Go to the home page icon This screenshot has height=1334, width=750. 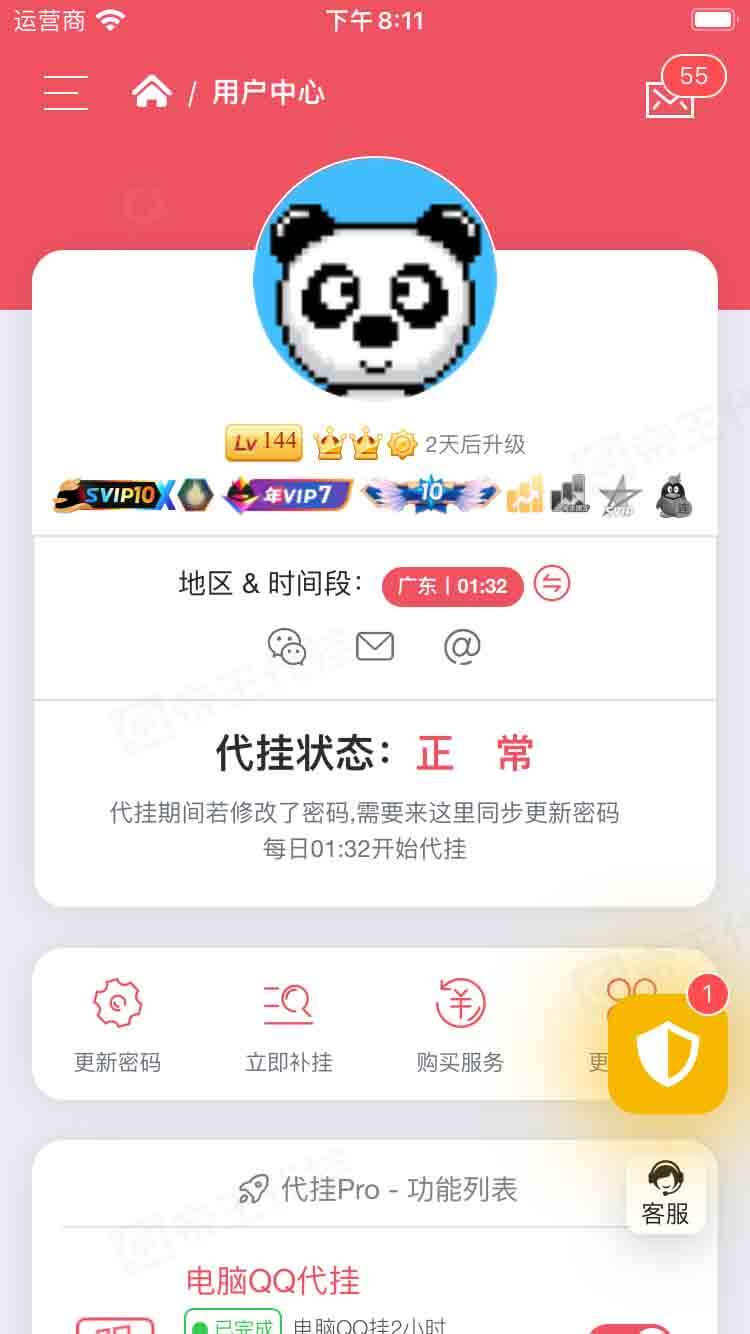pos(152,93)
